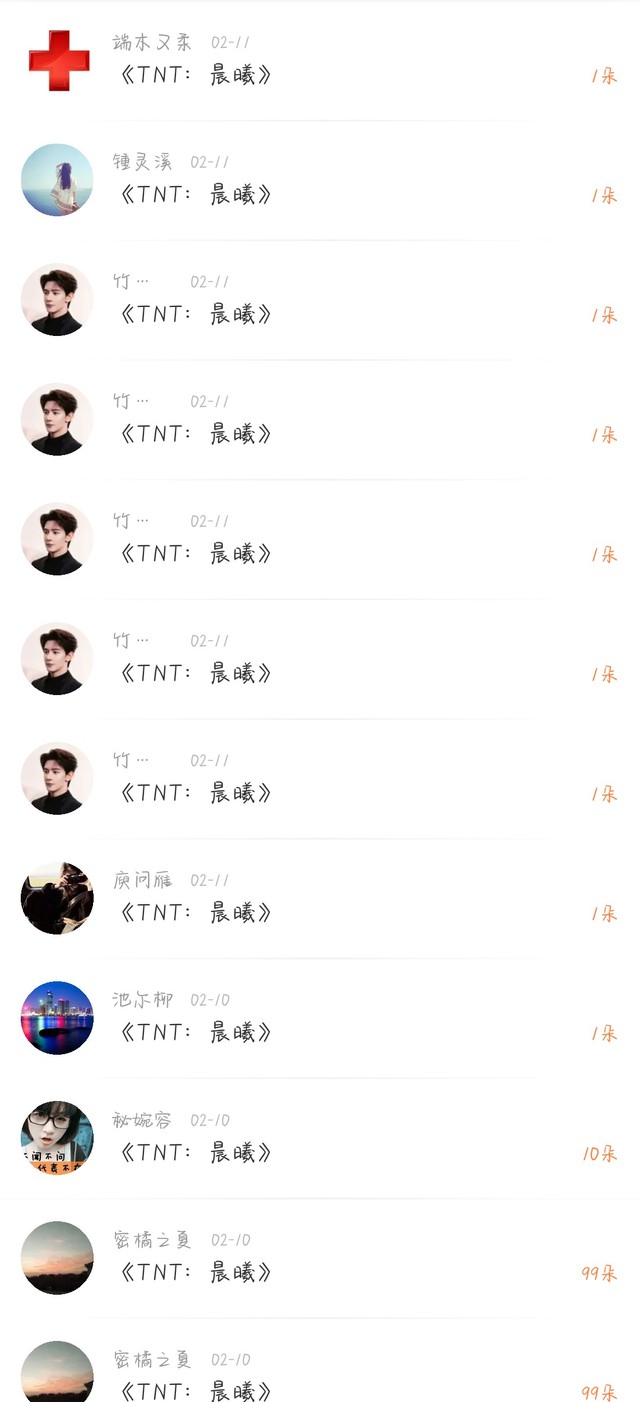640x1402 pixels.
Task: Open 端木又柔's gift record row
Action: coord(320,61)
